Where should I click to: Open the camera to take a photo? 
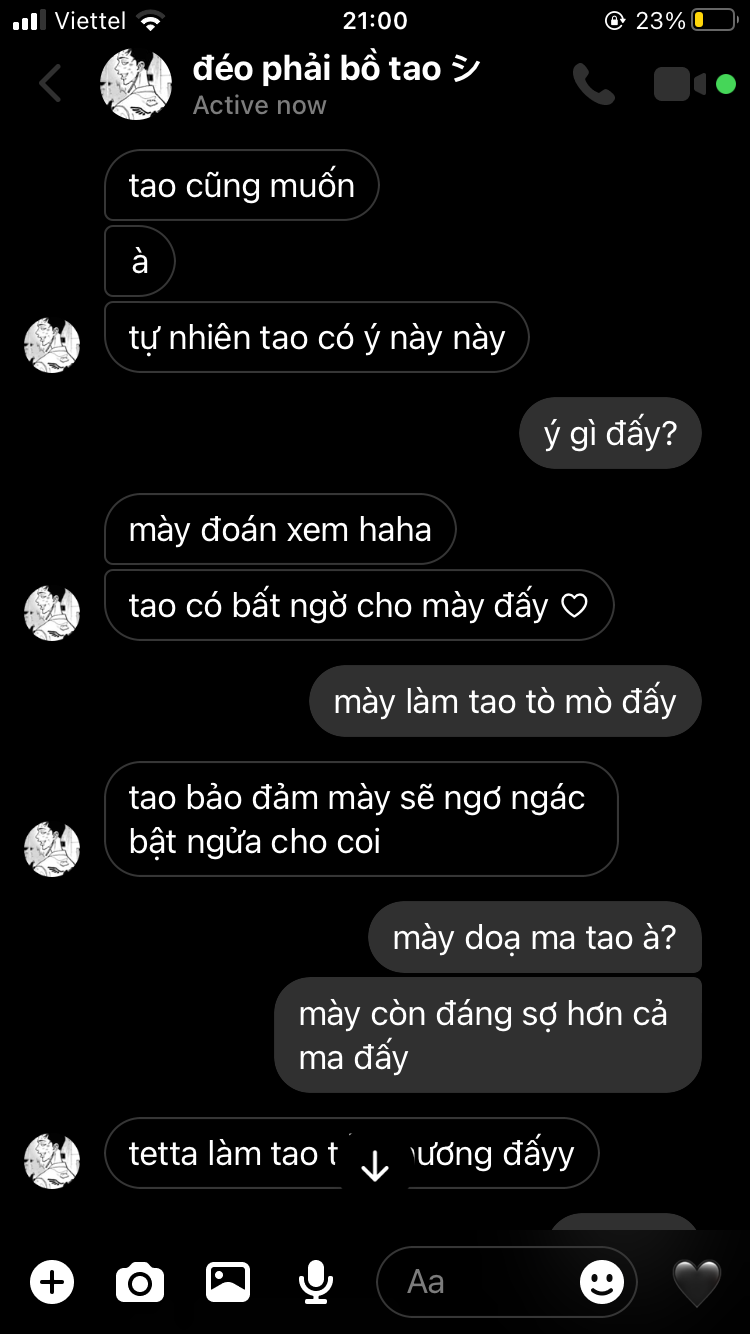pyautogui.click(x=140, y=1281)
